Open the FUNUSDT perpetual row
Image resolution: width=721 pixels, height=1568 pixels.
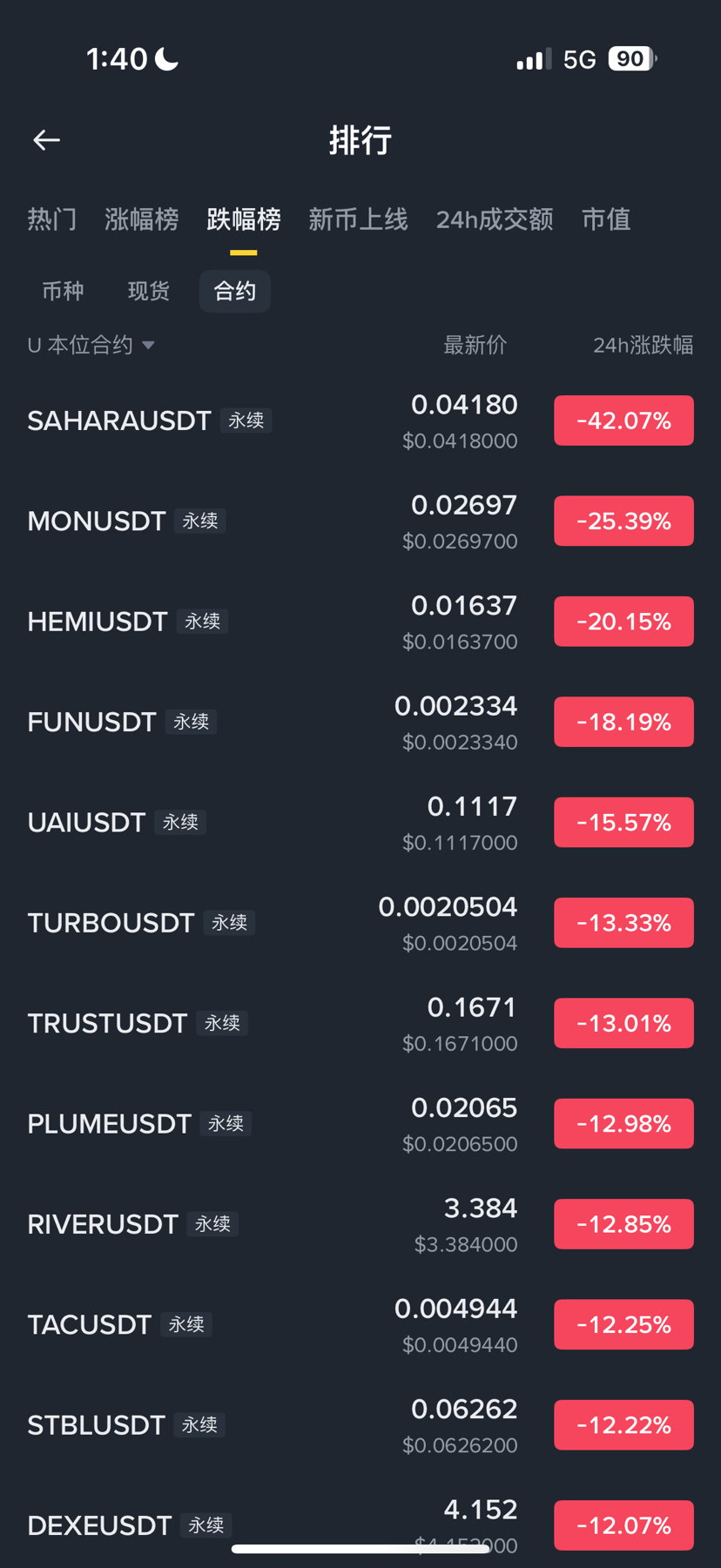click(92, 723)
